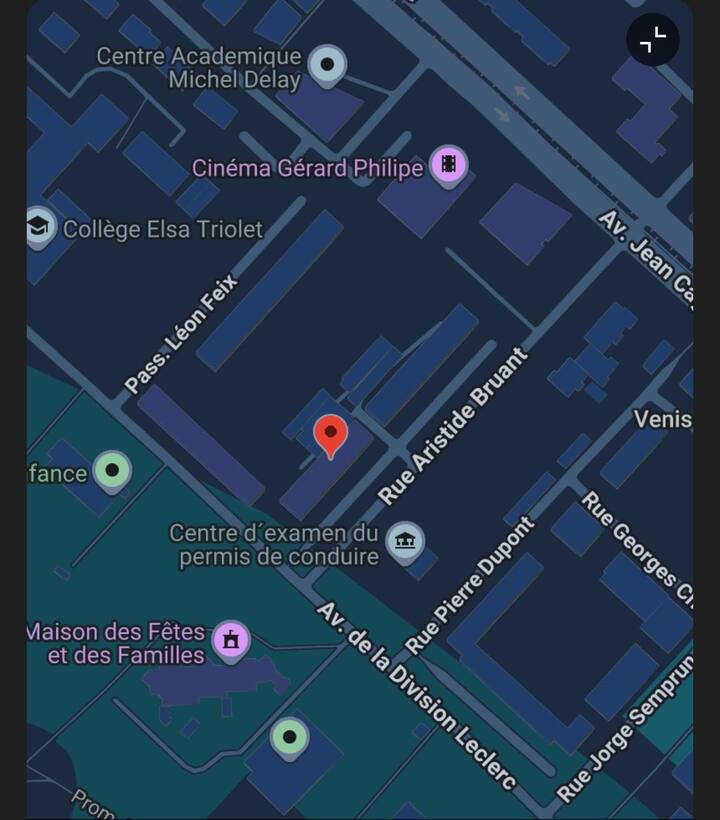The height and width of the screenshot is (820, 720).
Task: Tap the red location pin
Action: tap(330, 436)
